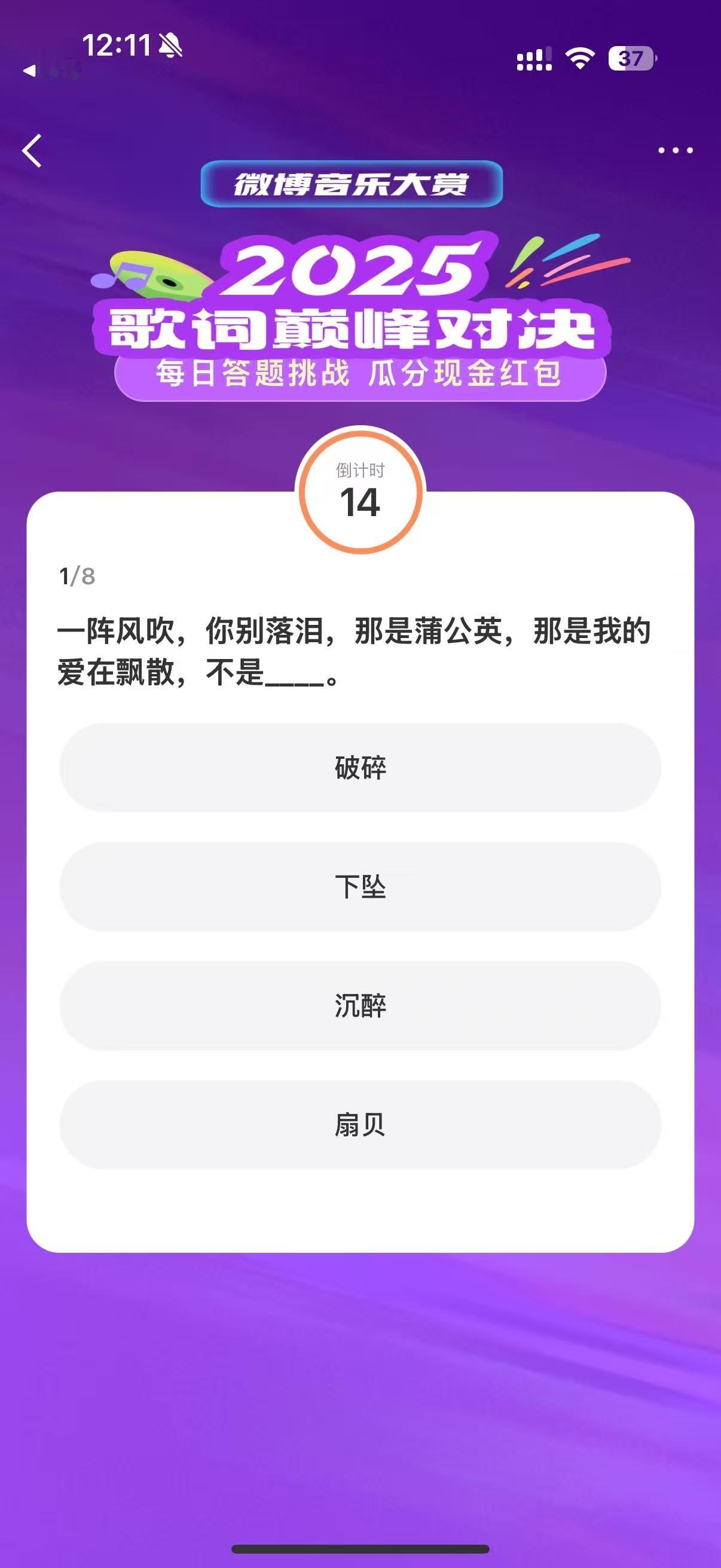This screenshot has height=1568, width=721.
Task: Select the answer 破碎
Action: tap(360, 769)
